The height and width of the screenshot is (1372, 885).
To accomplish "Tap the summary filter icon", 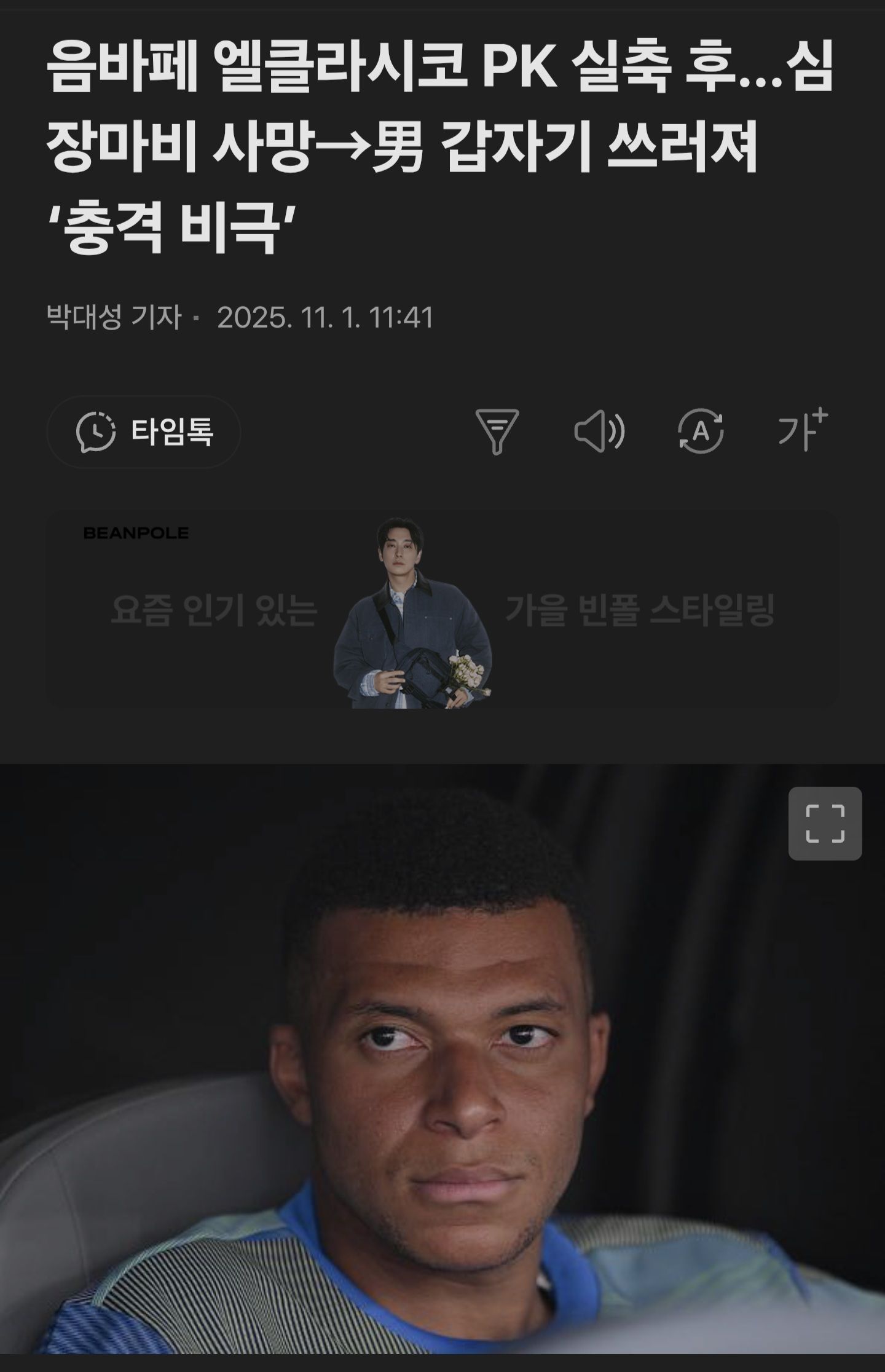I will point(497,432).
